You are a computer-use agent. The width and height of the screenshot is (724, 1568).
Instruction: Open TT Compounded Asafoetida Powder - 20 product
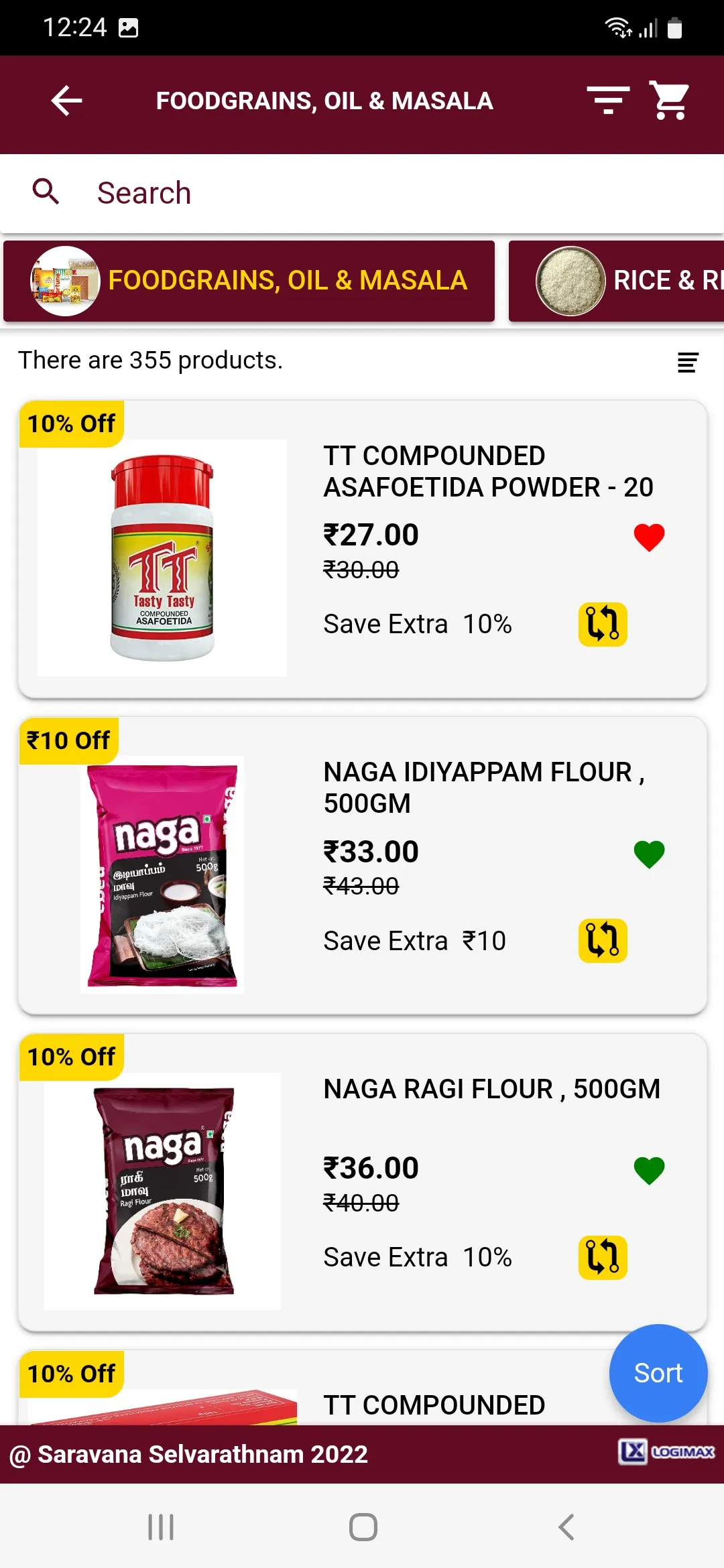(488, 471)
